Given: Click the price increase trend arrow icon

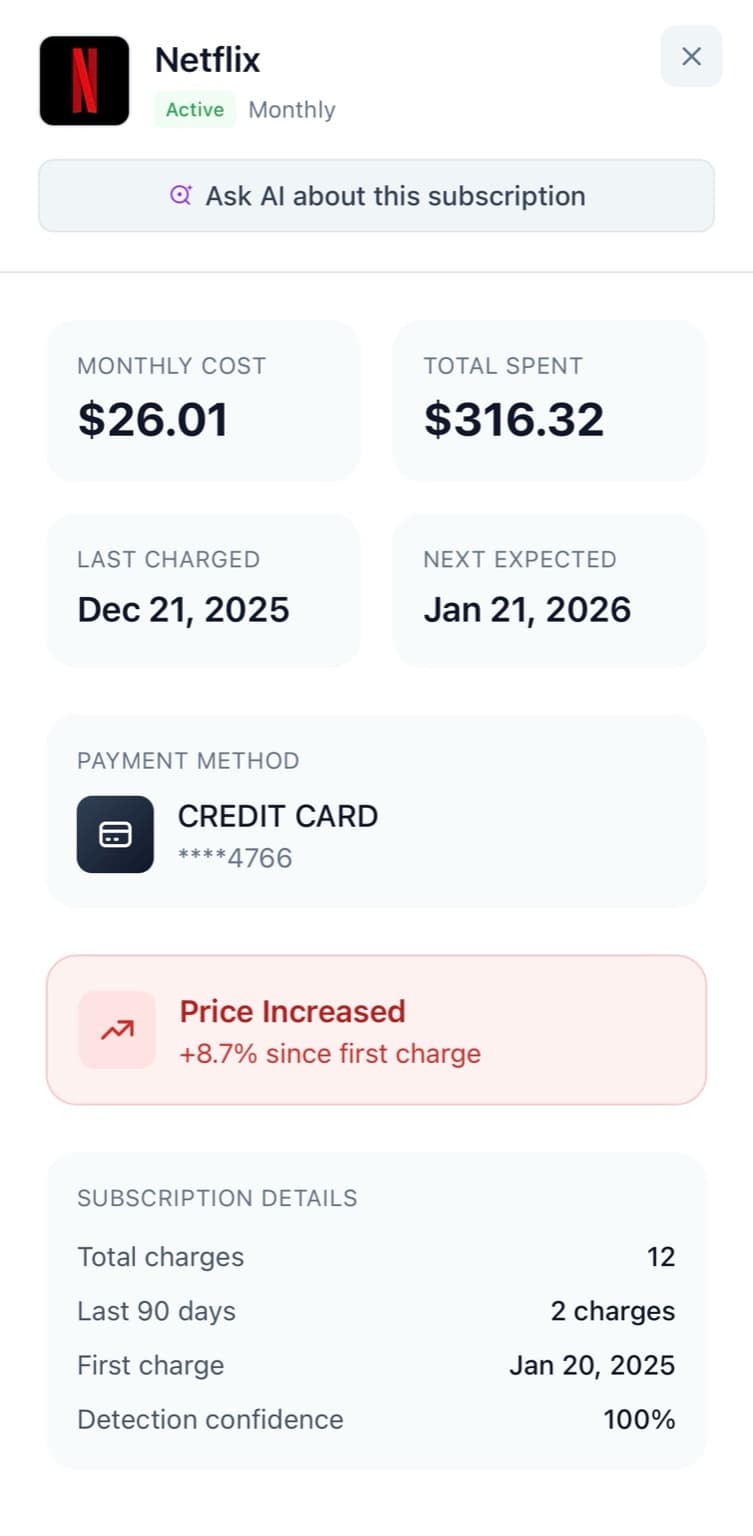Looking at the screenshot, I should pos(117,1029).
